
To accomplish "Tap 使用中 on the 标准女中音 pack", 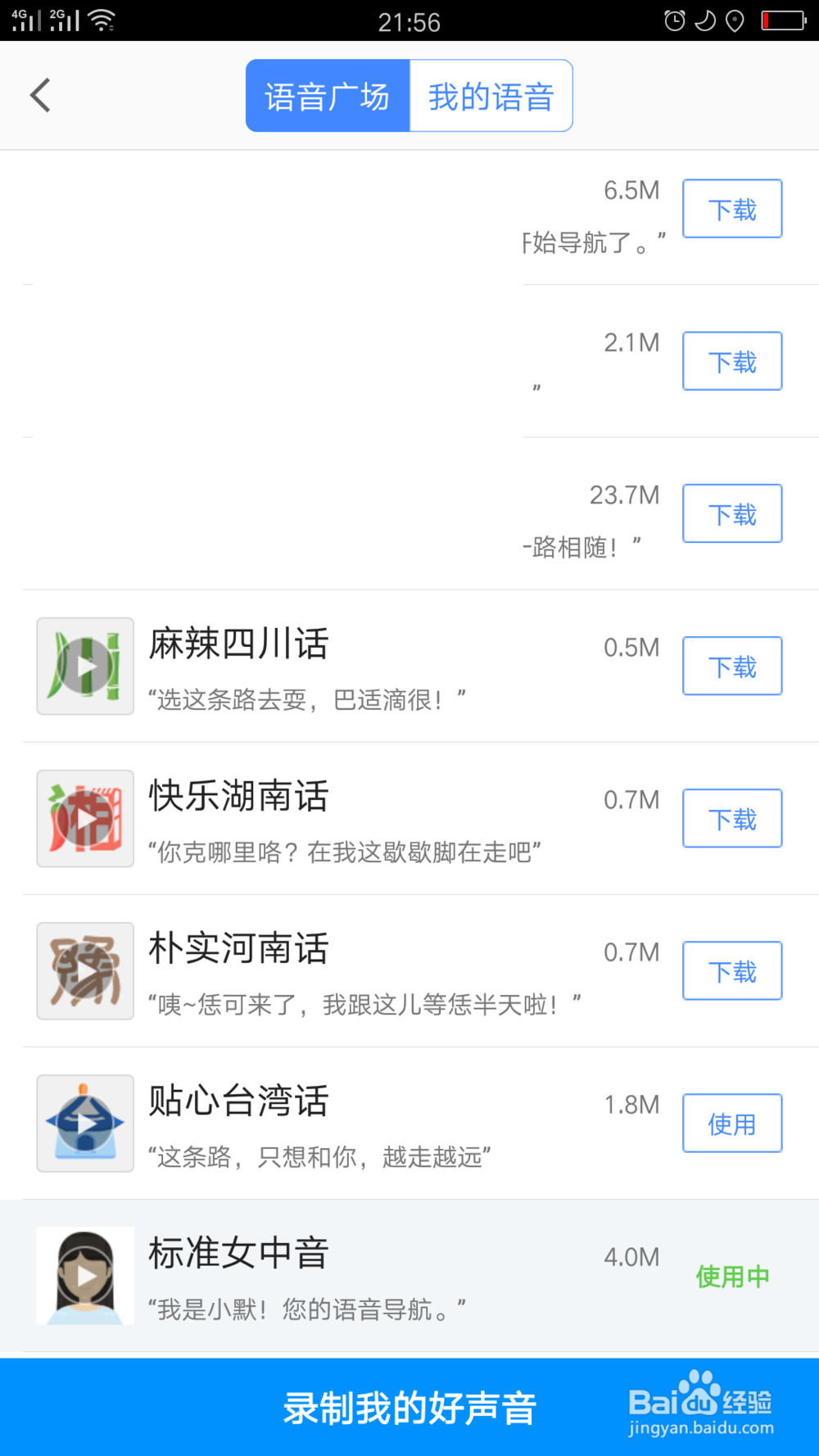I will 732,1277.
